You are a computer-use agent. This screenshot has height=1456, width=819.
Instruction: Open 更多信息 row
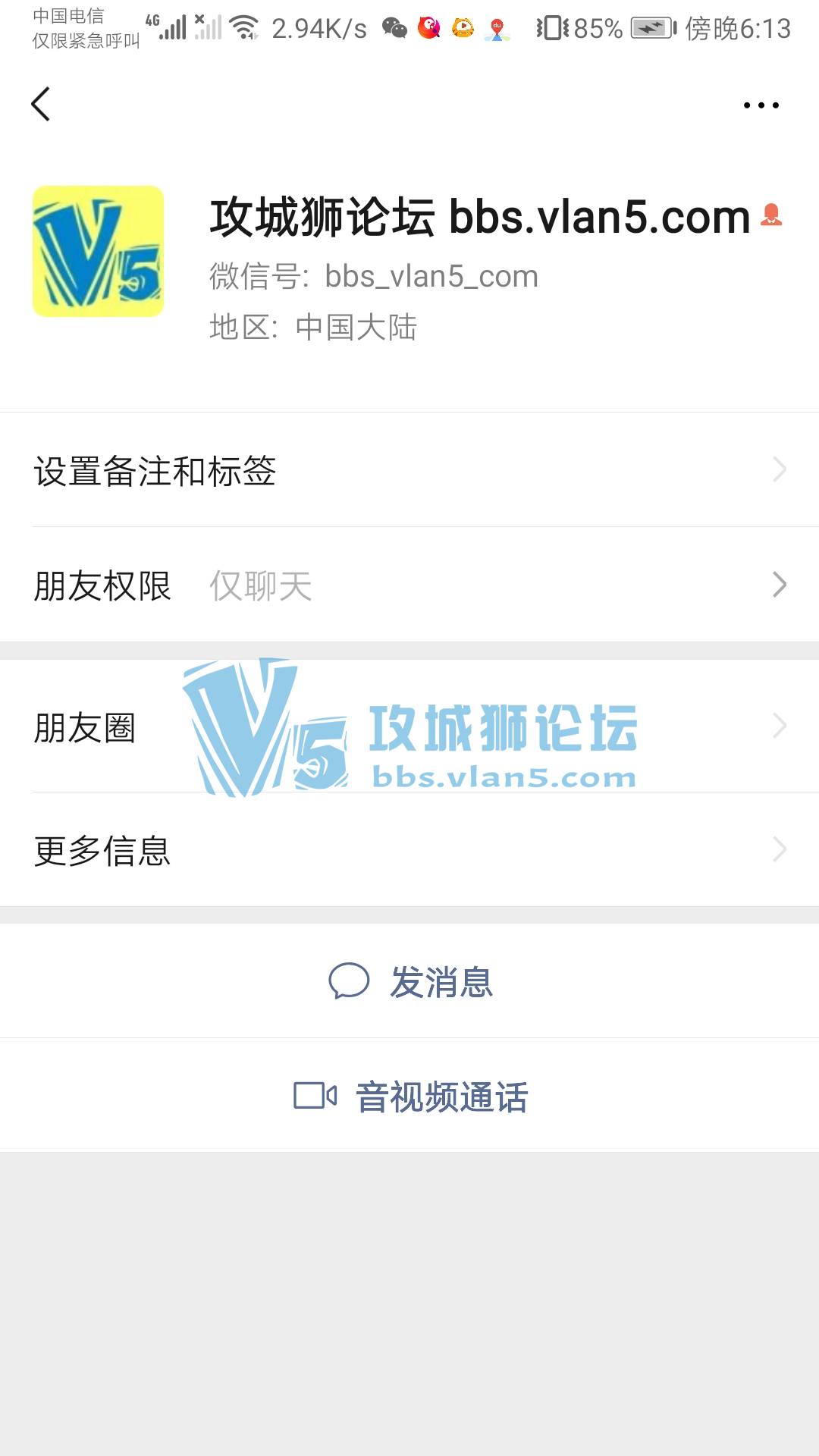click(409, 849)
